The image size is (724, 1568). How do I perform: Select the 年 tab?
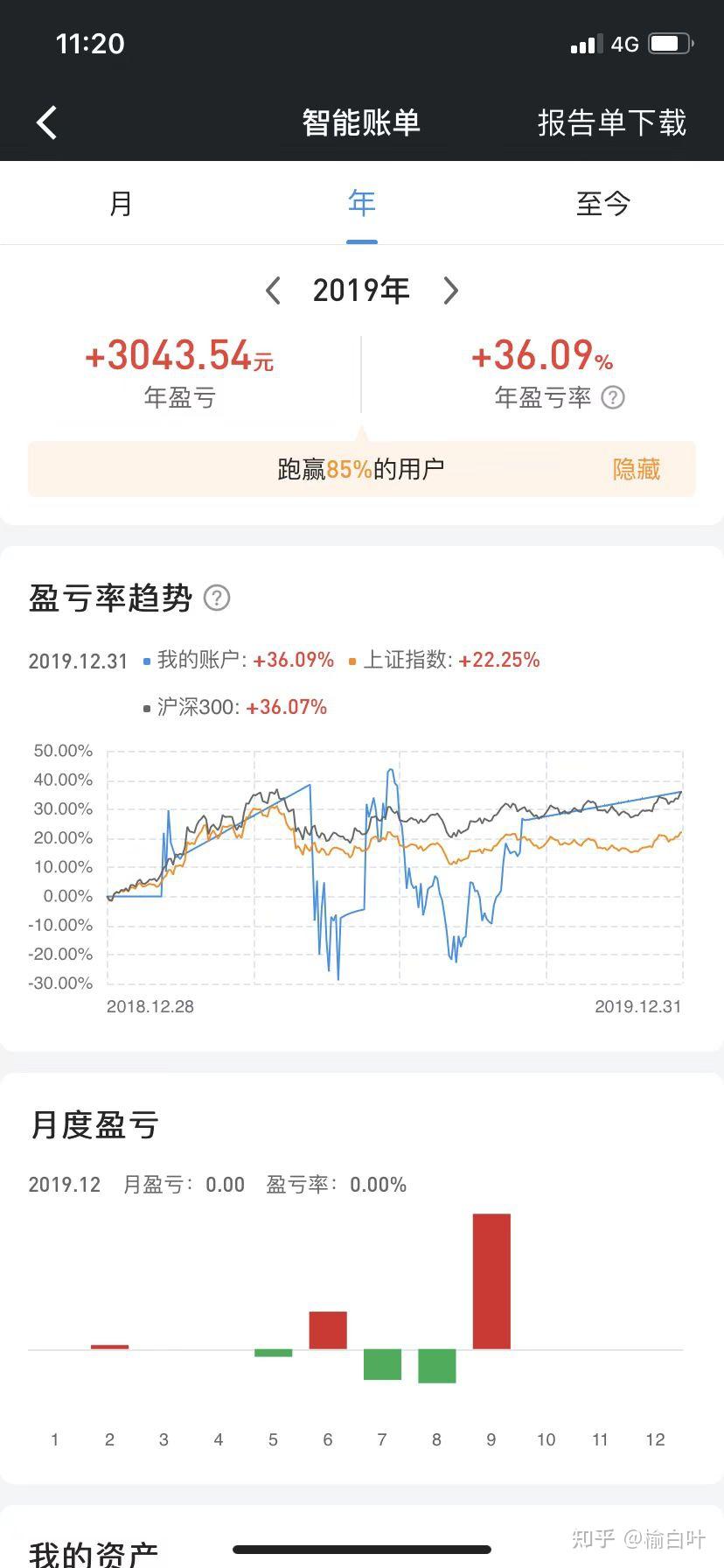[361, 204]
